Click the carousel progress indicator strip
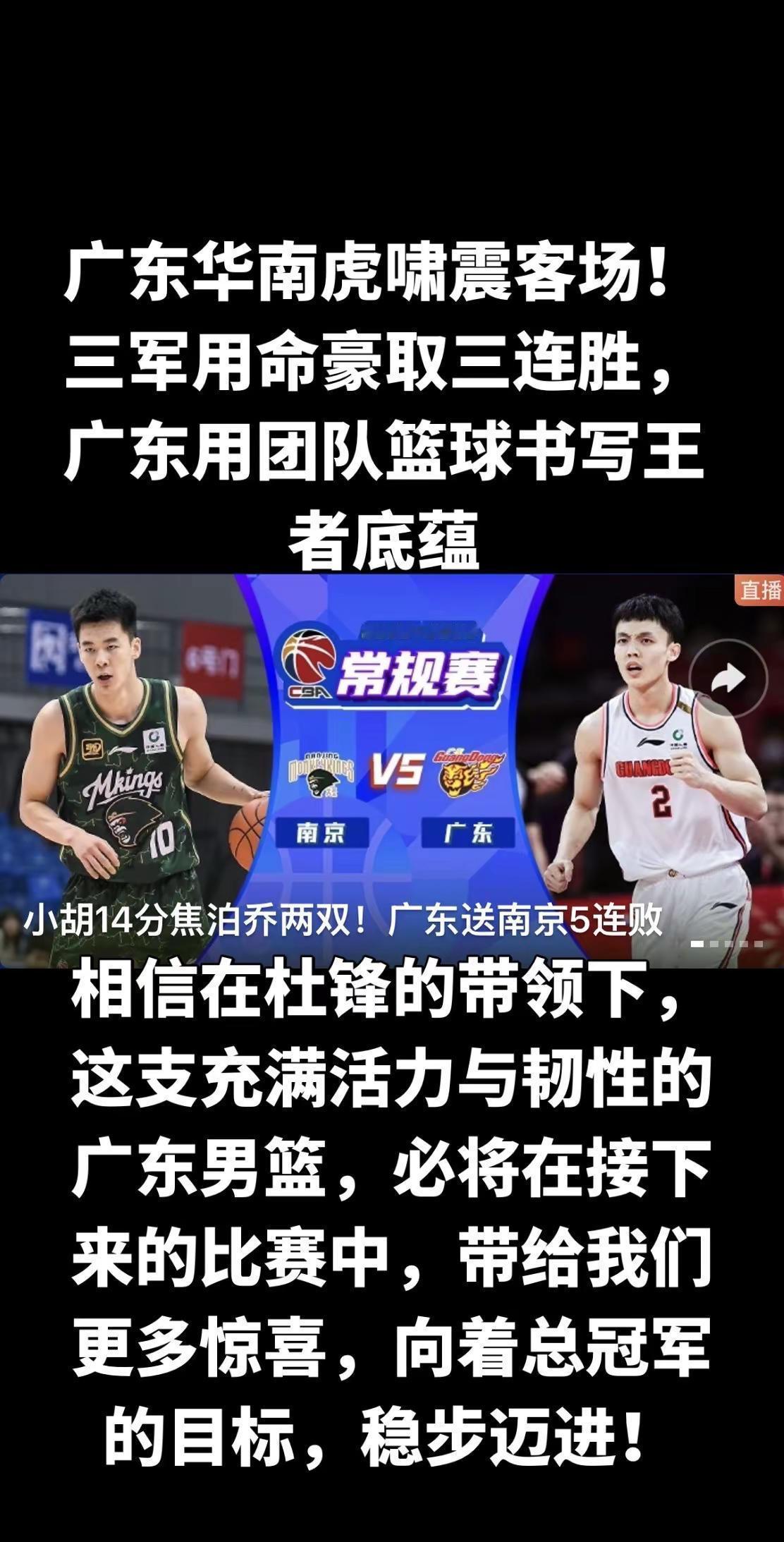 click(728, 944)
